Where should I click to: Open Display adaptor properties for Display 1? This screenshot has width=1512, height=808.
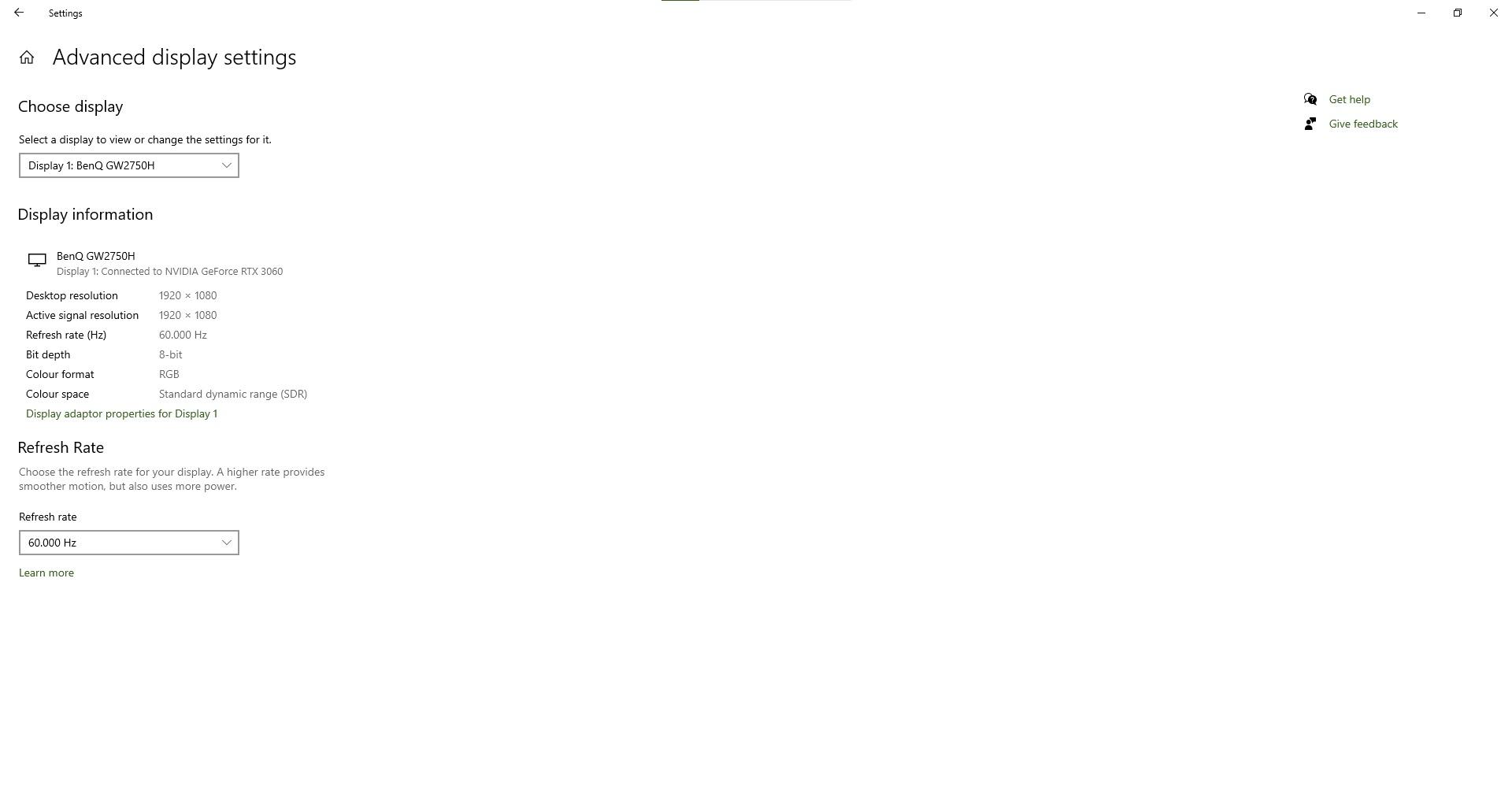point(121,413)
